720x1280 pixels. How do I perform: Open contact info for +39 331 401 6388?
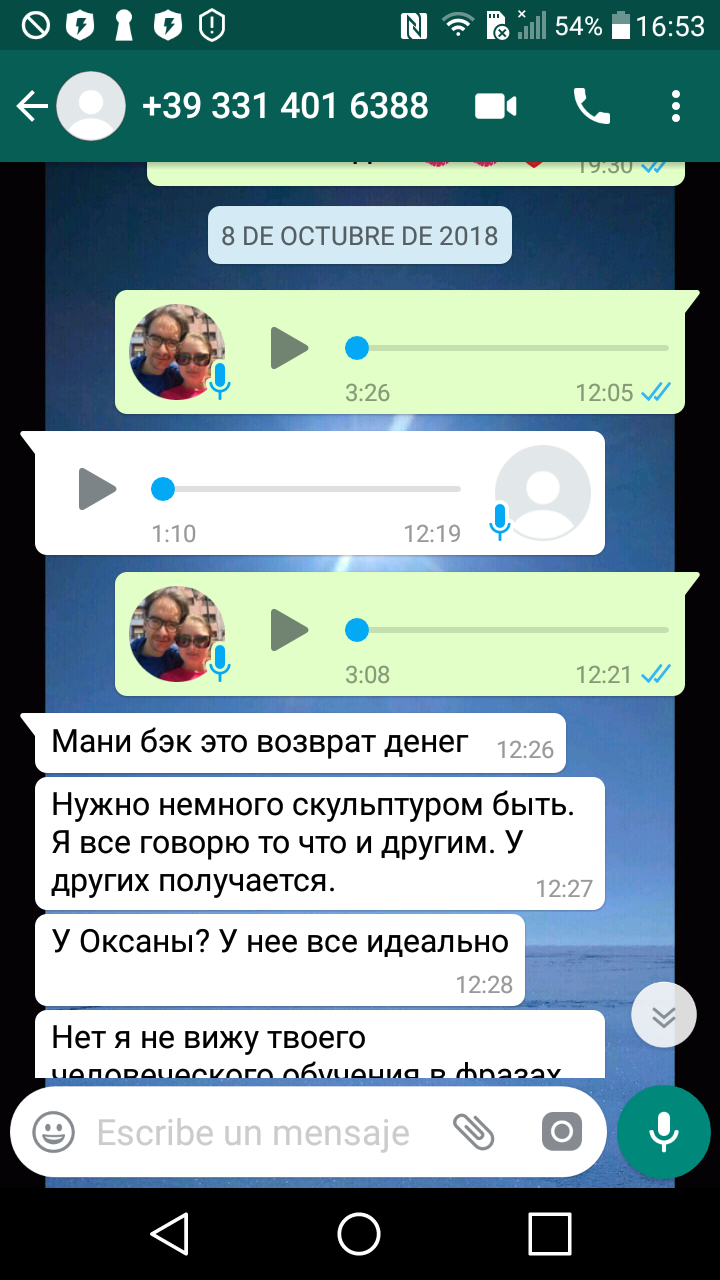pyautogui.click(x=285, y=106)
